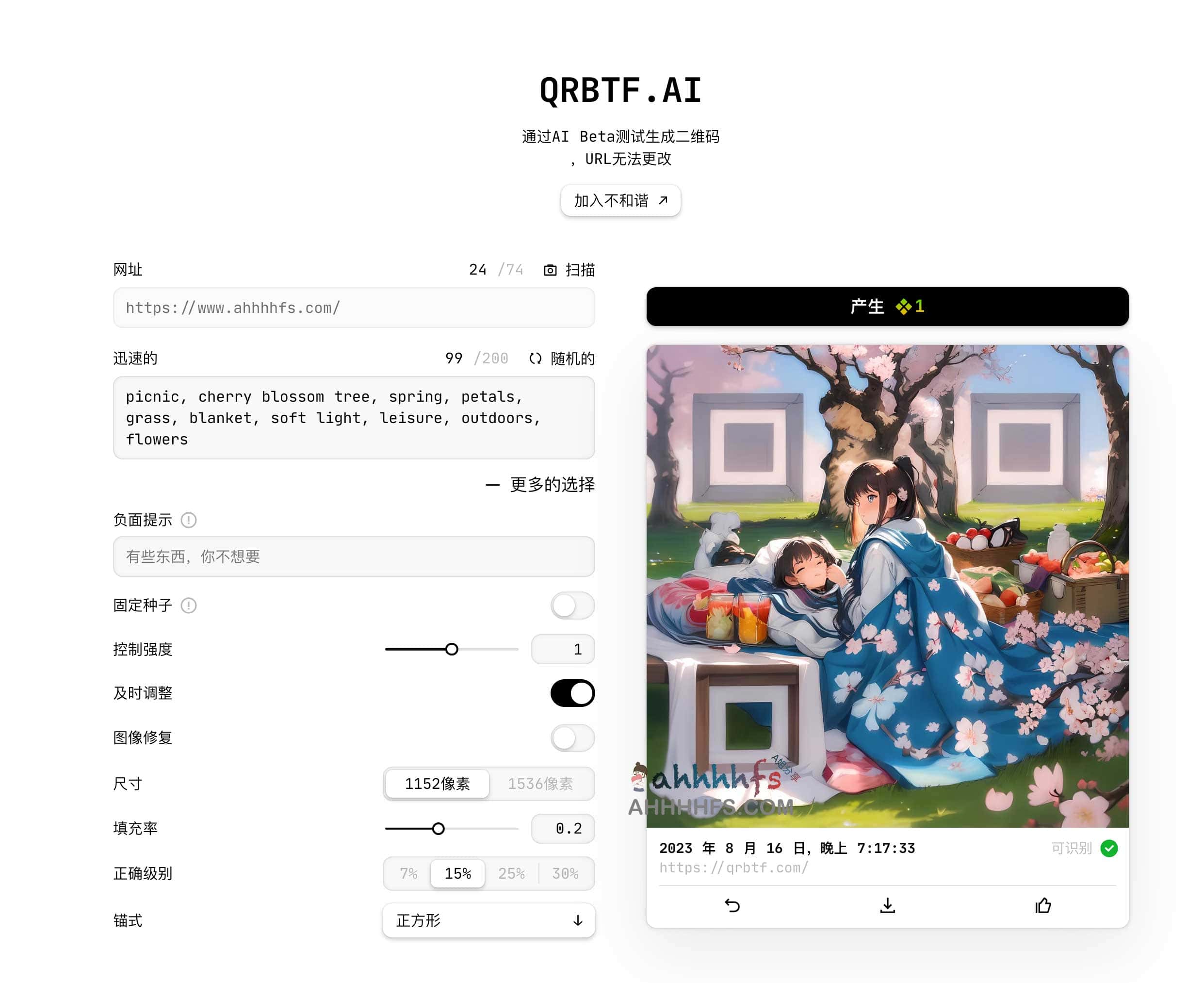Screen dimensions: 1204x983
Task: Download the generated QR image
Action: [x=887, y=905]
